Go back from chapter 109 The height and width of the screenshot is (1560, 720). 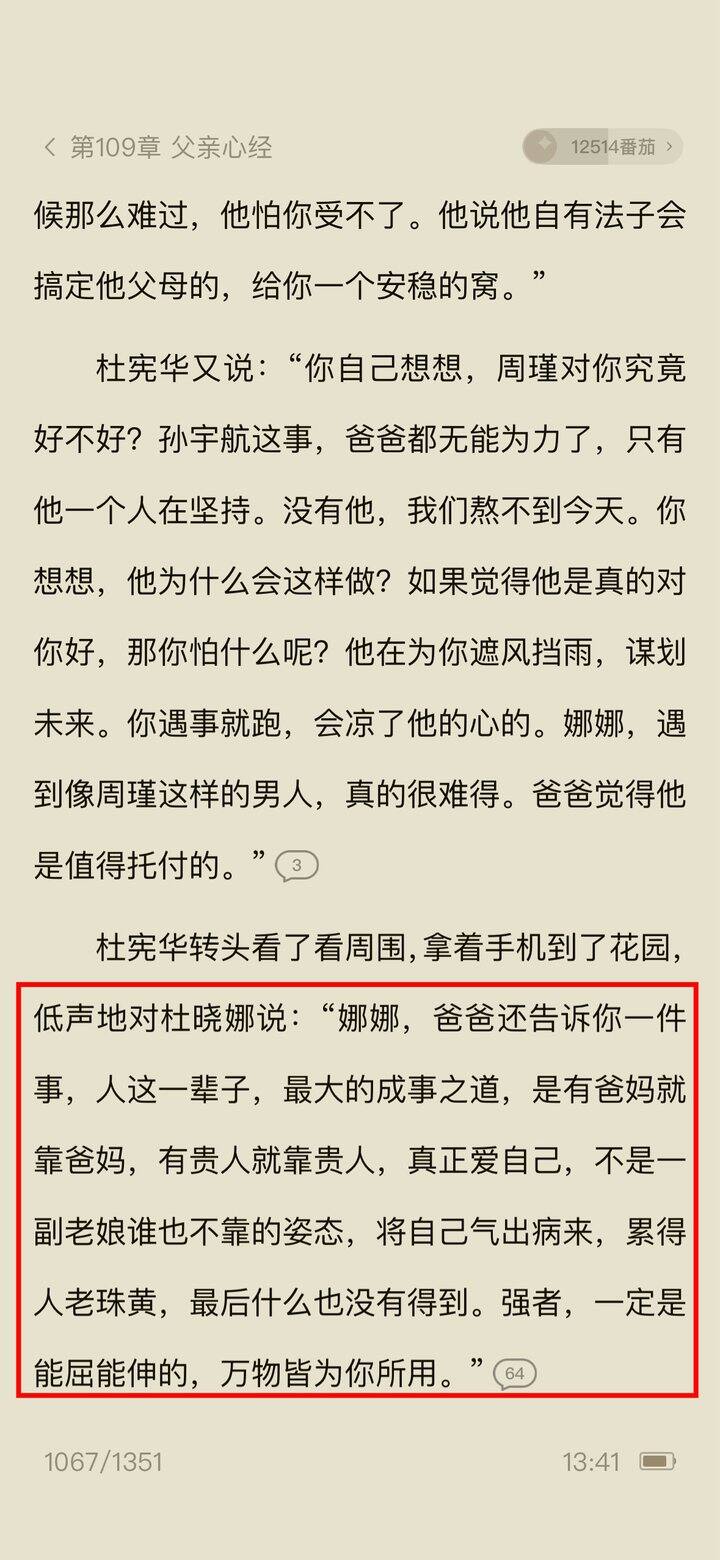[x=50, y=148]
